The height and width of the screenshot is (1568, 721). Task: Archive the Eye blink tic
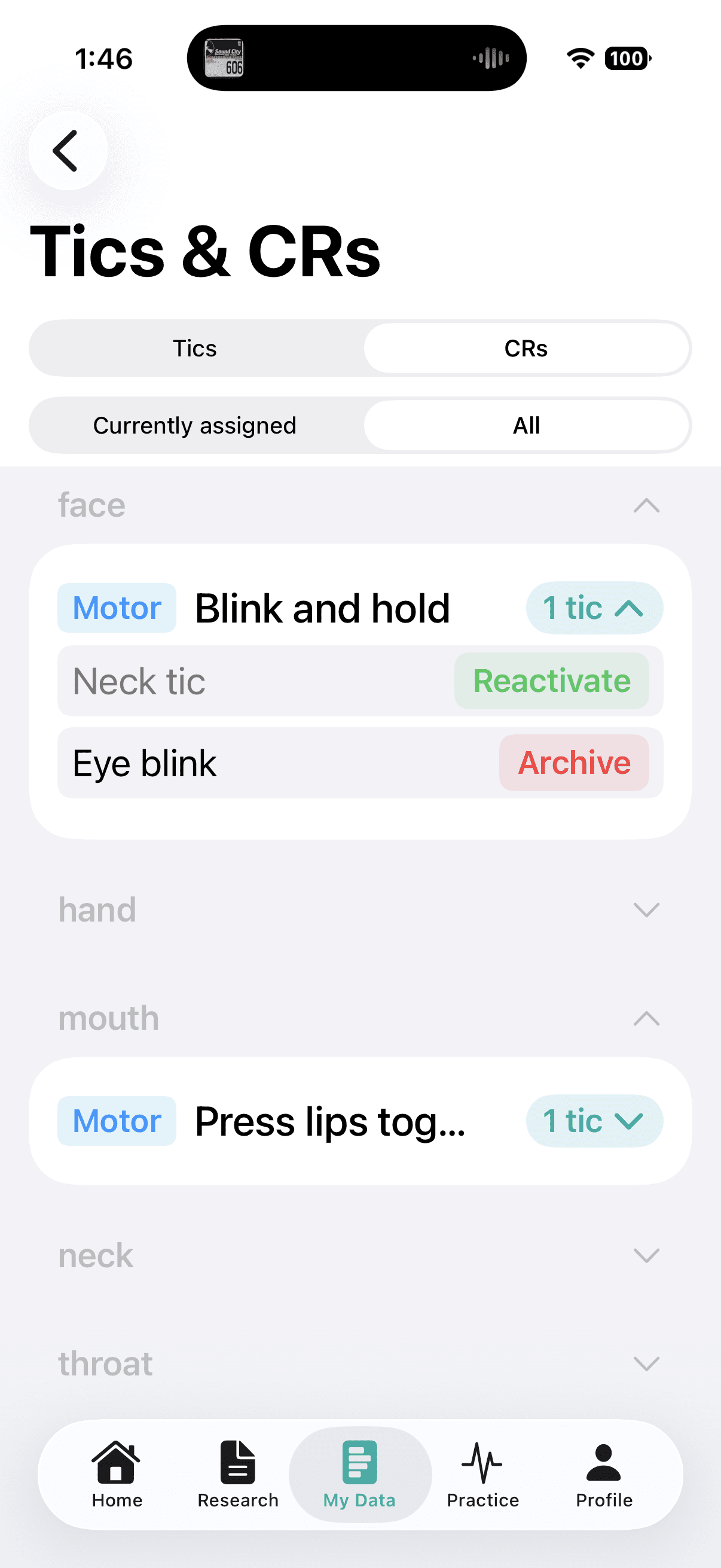click(x=574, y=762)
